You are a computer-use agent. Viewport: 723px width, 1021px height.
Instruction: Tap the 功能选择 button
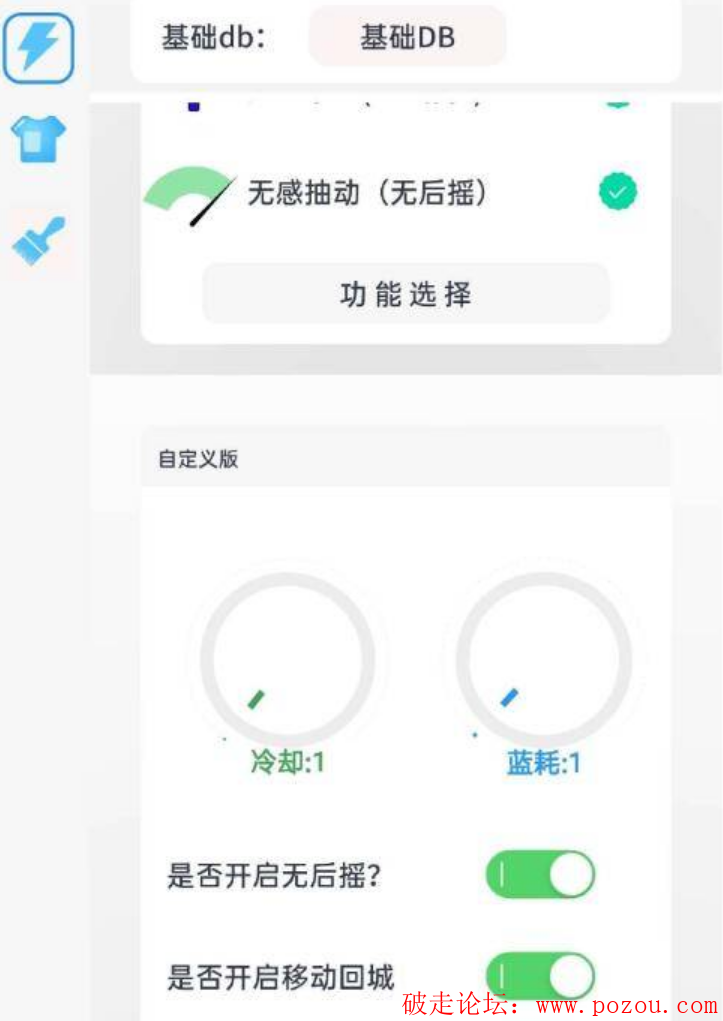[x=406, y=295]
